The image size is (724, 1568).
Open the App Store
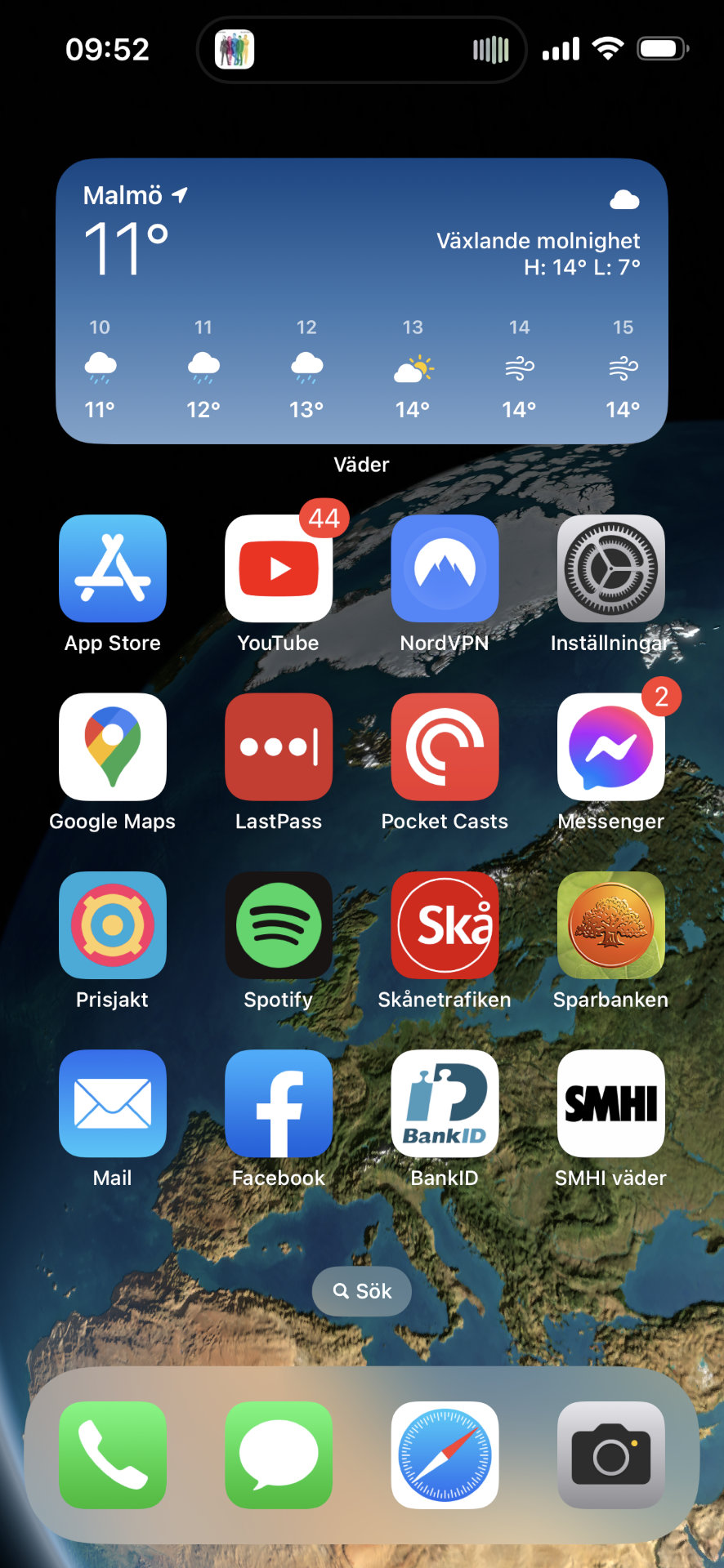[x=113, y=568]
